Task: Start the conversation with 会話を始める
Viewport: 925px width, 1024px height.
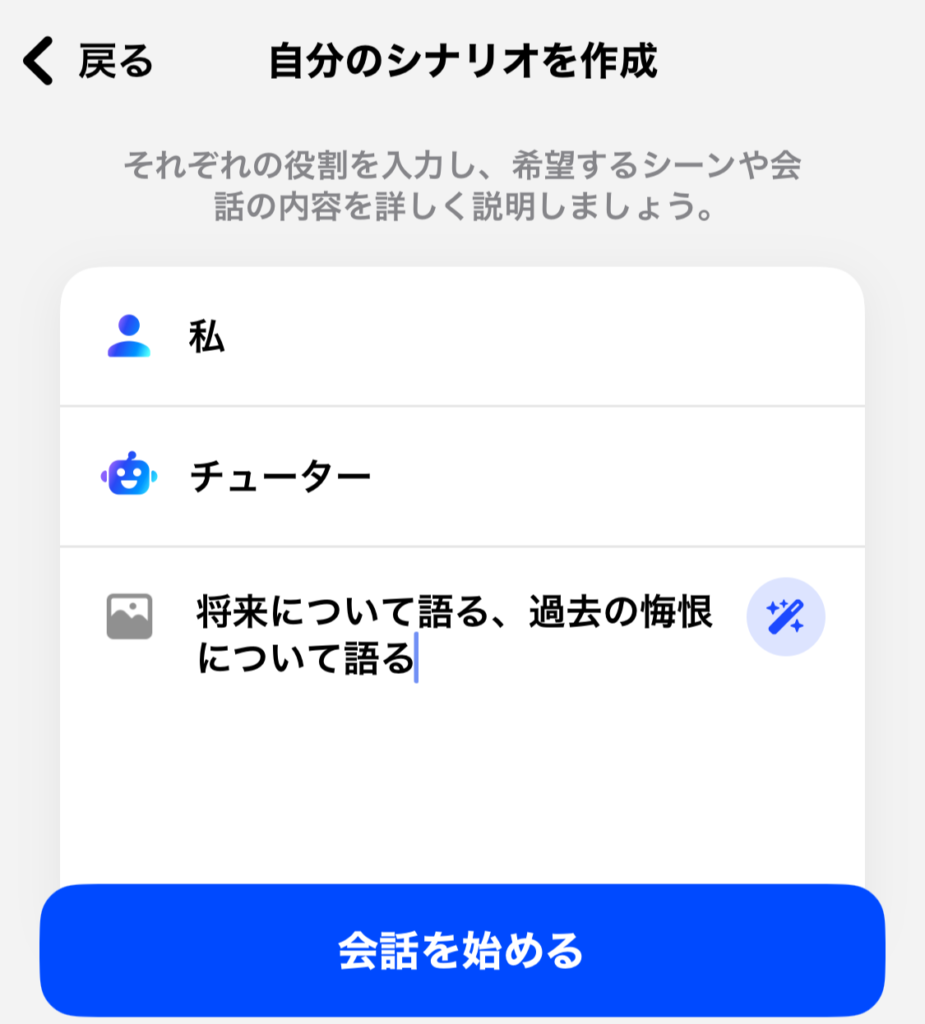Action: (x=461, y=950)
